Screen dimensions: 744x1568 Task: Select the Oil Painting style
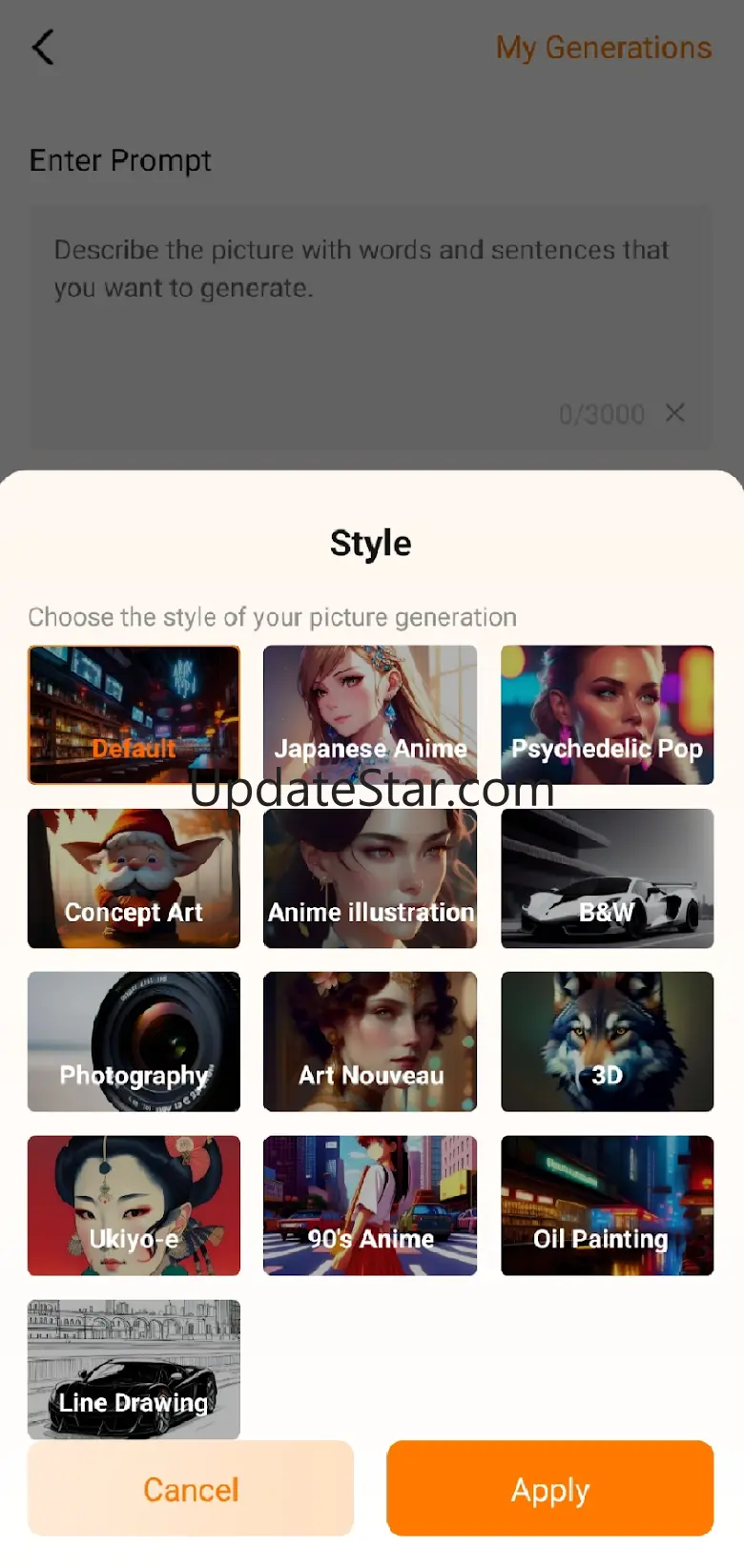coord(607,1206)
